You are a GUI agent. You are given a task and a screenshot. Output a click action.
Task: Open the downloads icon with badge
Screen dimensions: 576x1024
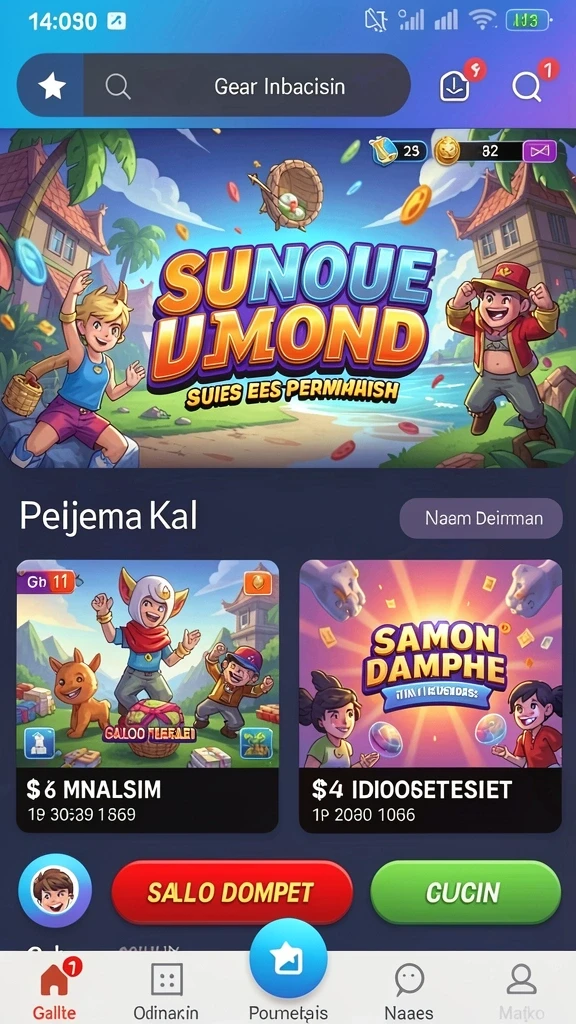[455, 86]
